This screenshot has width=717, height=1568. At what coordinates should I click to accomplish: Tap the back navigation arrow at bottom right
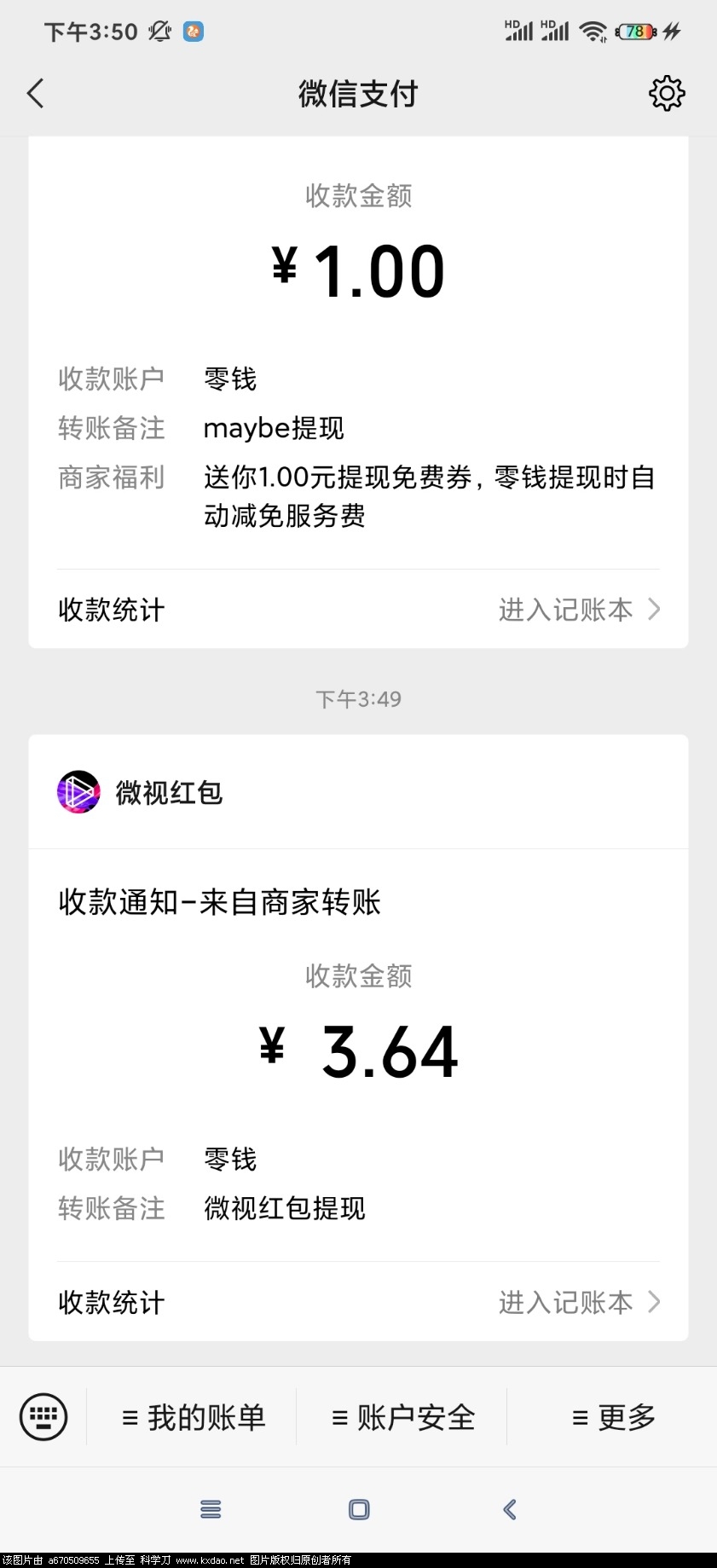pos(509,1509)
